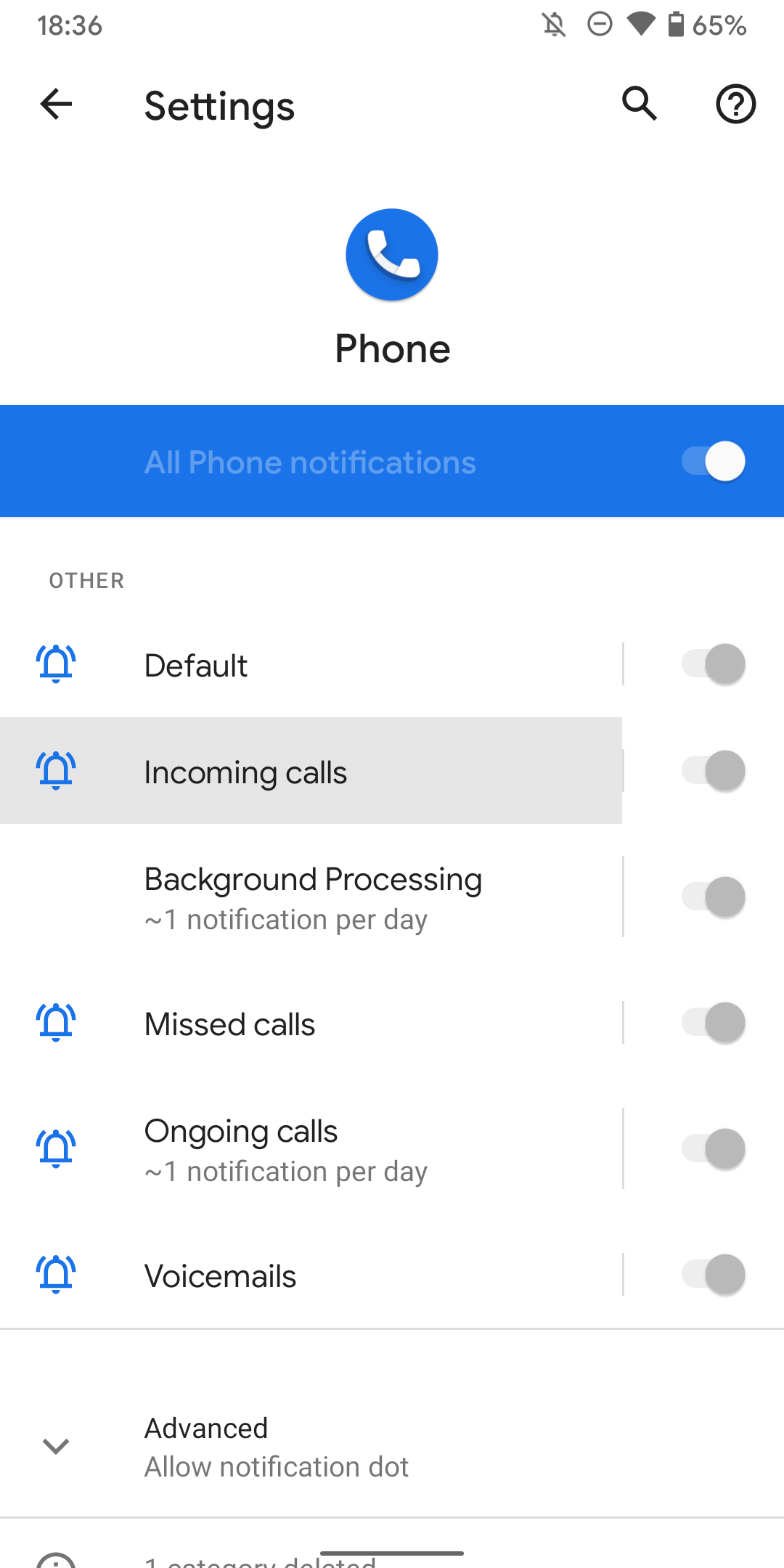Screen dimensions: 784x1568
Task: Click the Incoming calls bell icon
Action: tap(55, 771)
